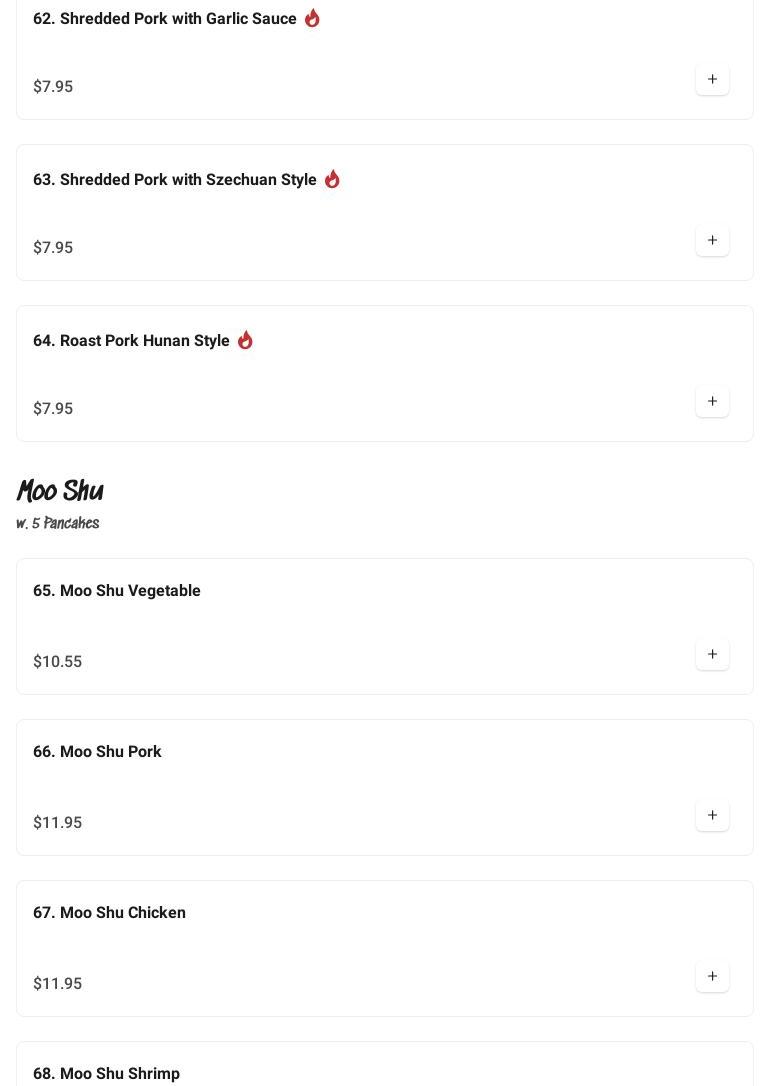Open the 68. Moo Shu Shrimp item

[x=107, y=1073]
